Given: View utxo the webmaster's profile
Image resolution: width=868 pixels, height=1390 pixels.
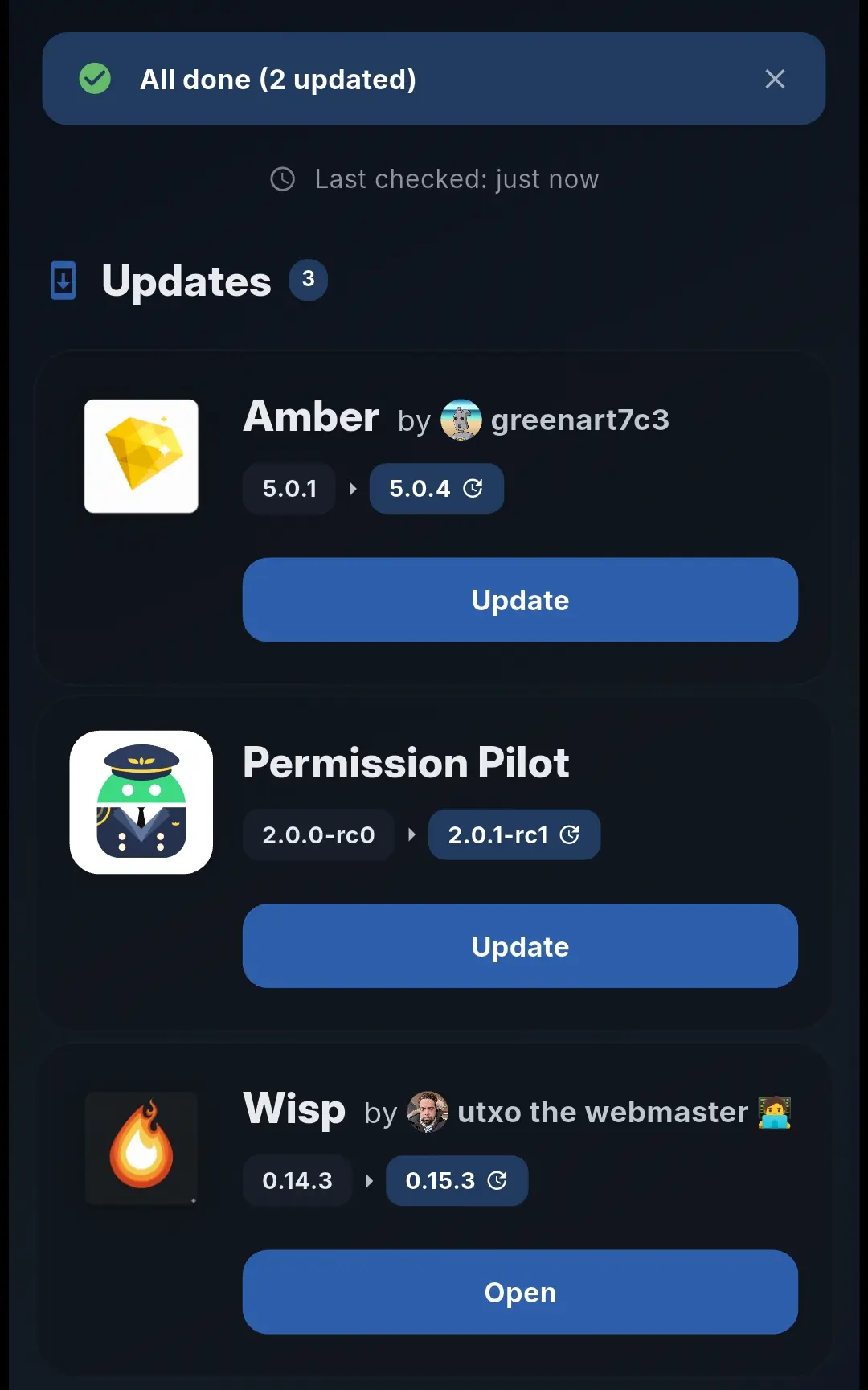Looking at the screenshot, I should point(601,1113).
